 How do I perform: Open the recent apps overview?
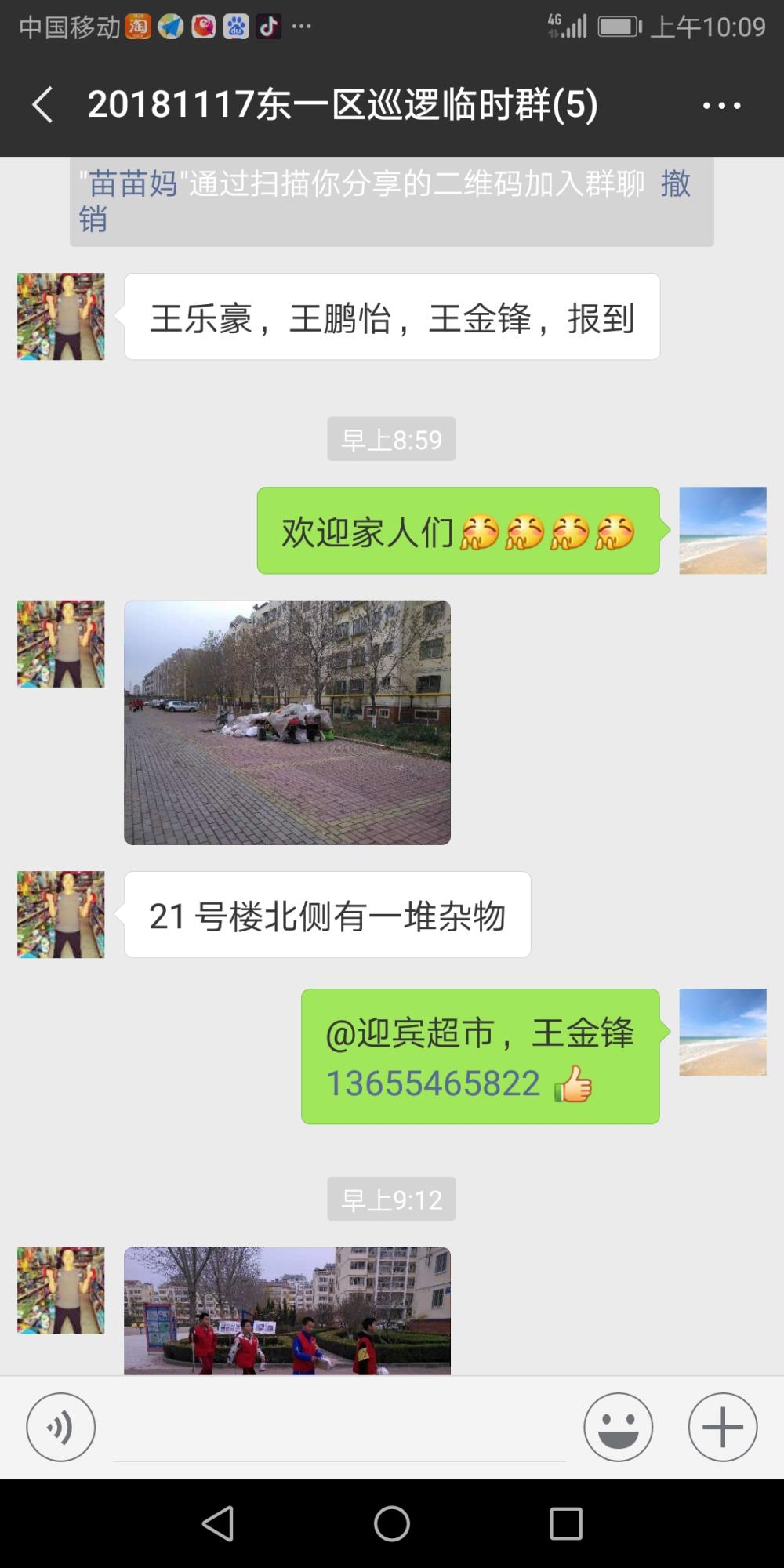(x=566, y=1524)
